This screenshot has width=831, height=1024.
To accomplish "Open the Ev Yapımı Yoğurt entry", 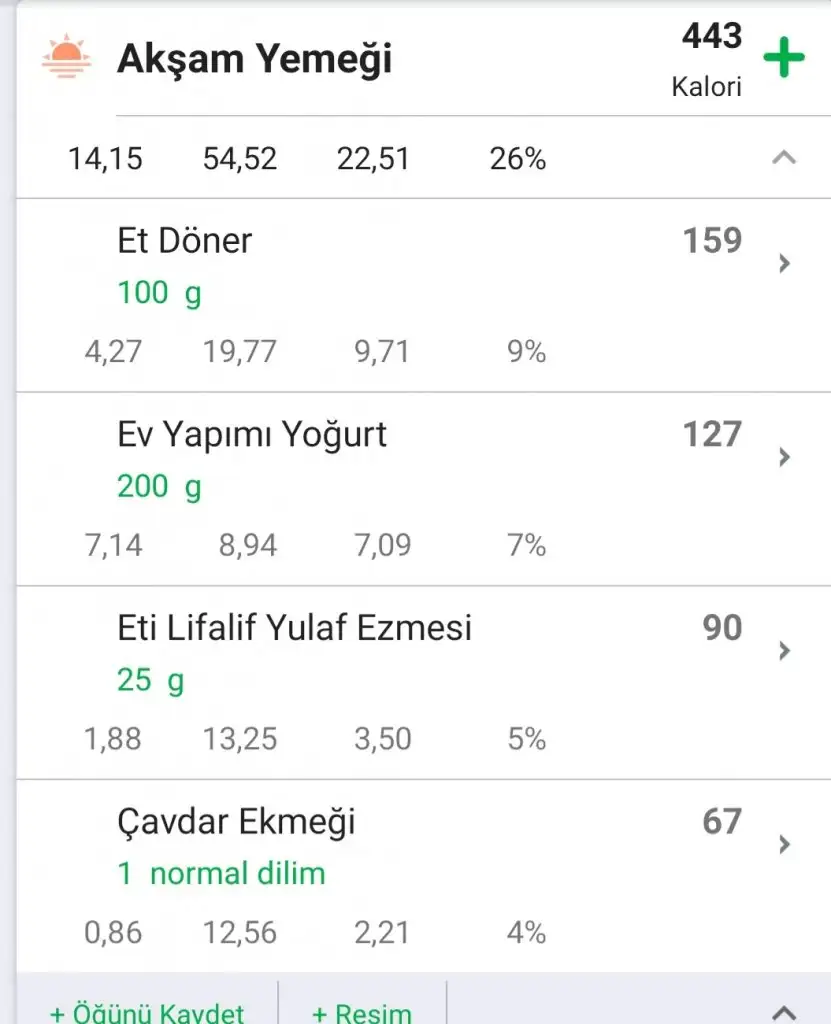I will pyautogui.click(x=784, y=457).
